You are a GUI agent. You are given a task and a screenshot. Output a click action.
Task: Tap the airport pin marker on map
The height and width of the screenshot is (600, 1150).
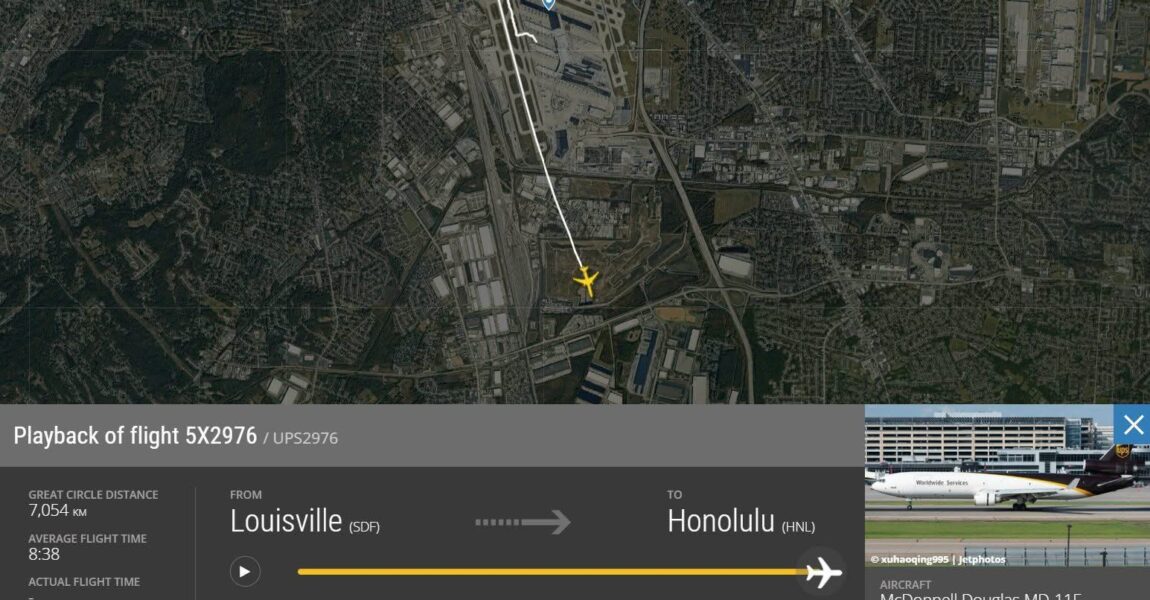pos(548,4)
